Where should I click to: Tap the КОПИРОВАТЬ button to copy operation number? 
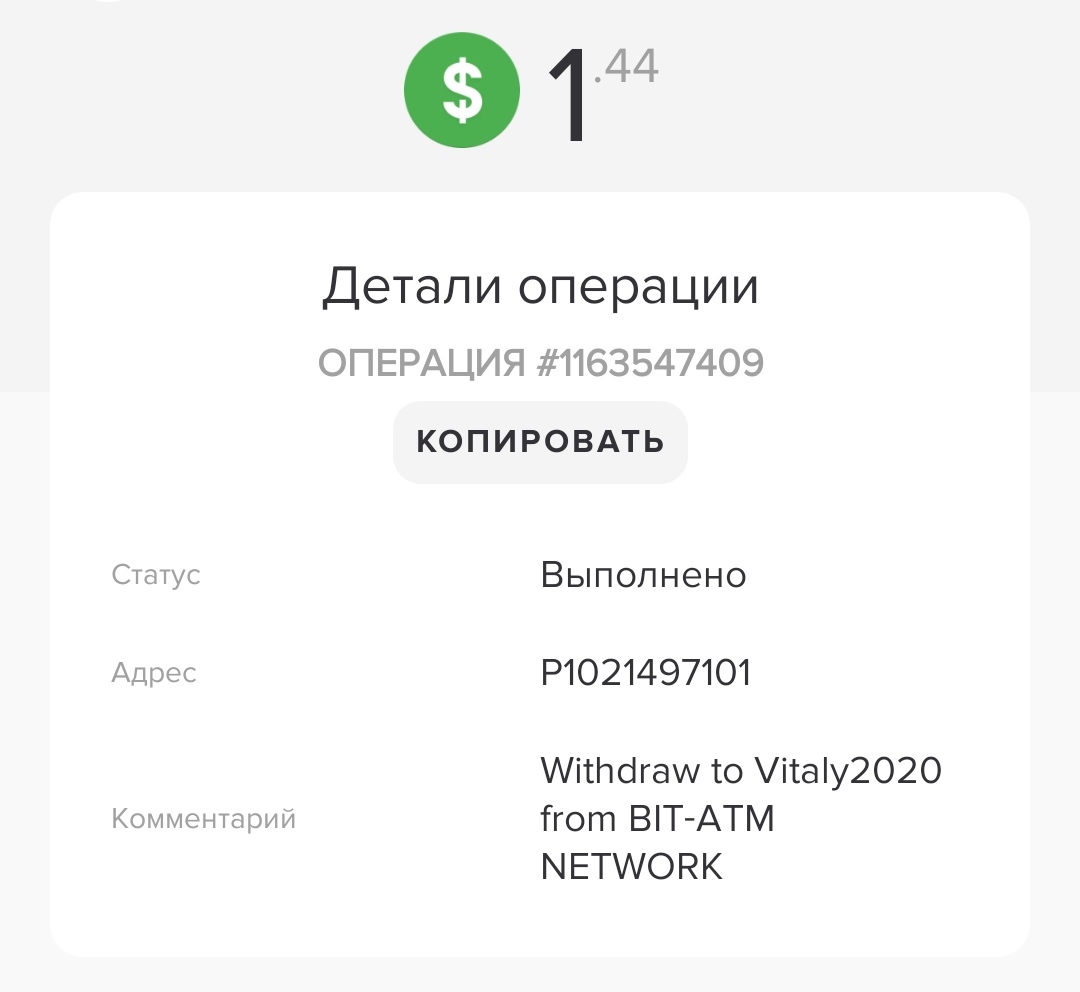[540, 442]
